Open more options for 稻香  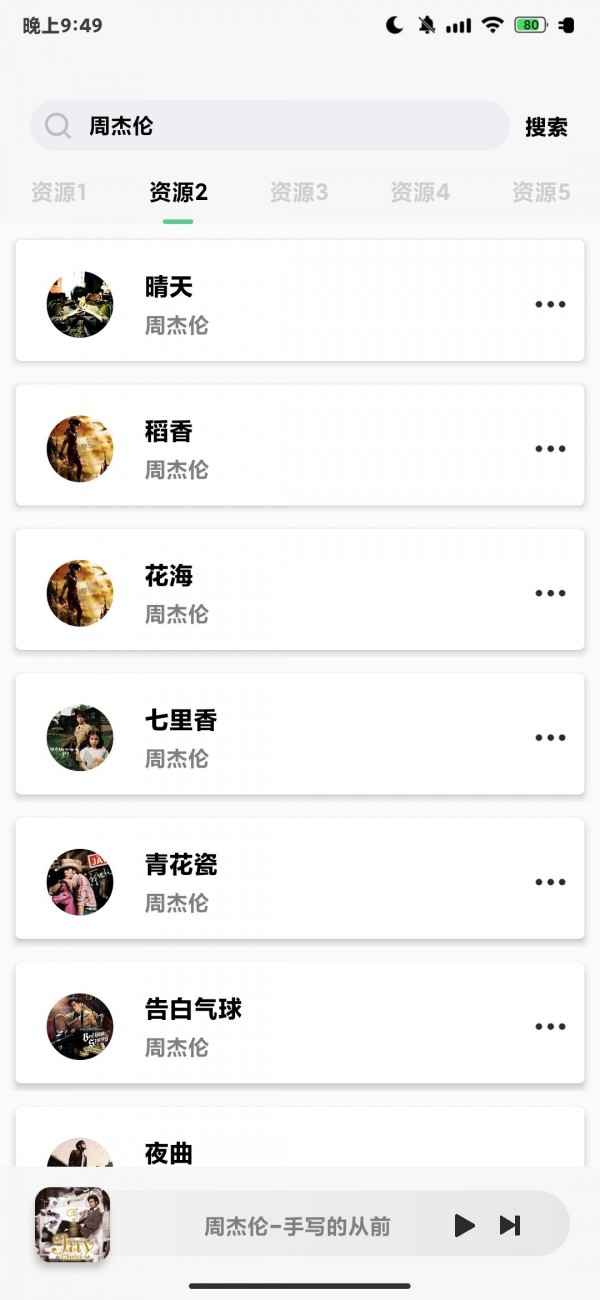tap(550, 448)
